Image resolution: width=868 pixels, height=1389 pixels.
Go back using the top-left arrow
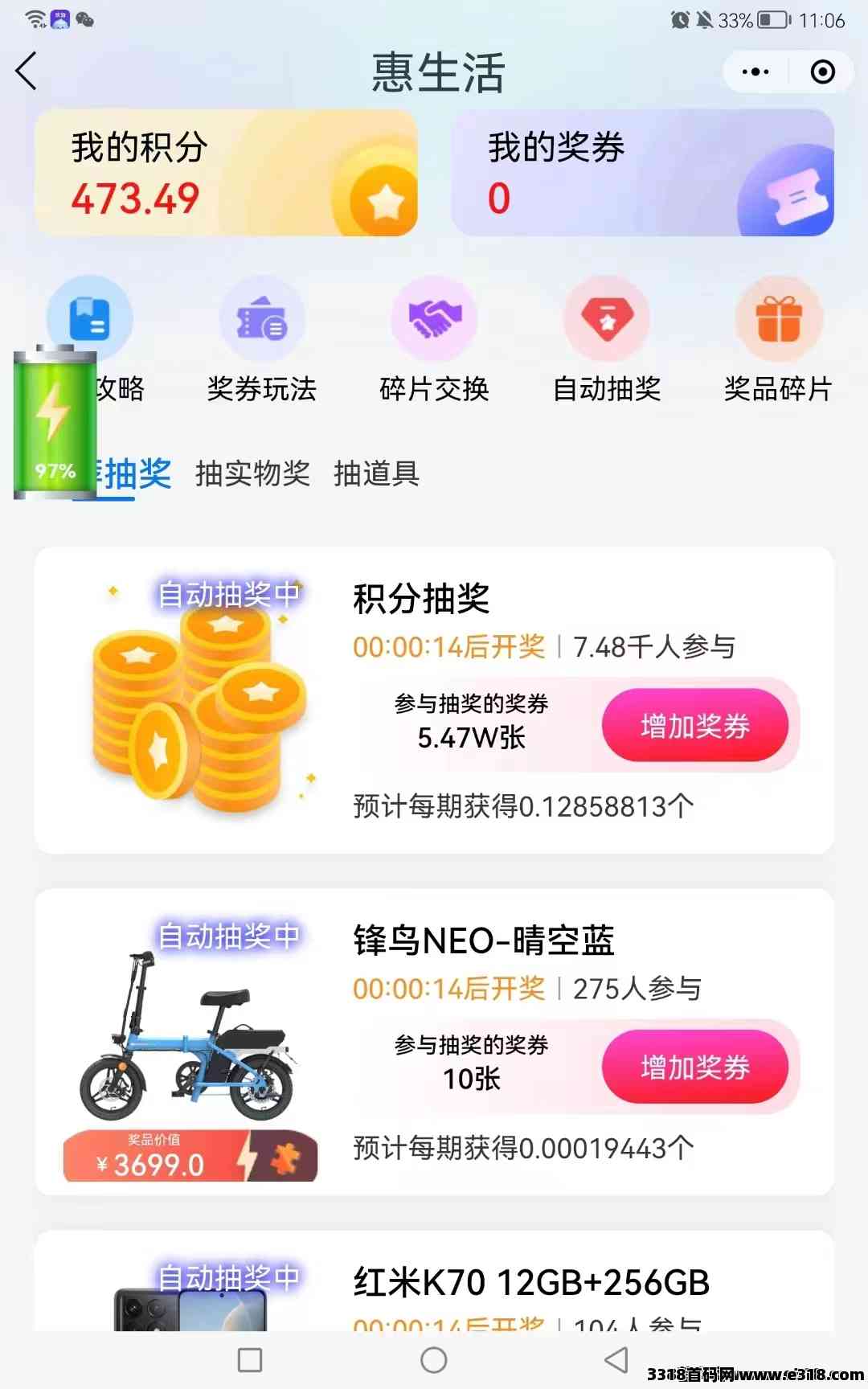tap(27, 72)
